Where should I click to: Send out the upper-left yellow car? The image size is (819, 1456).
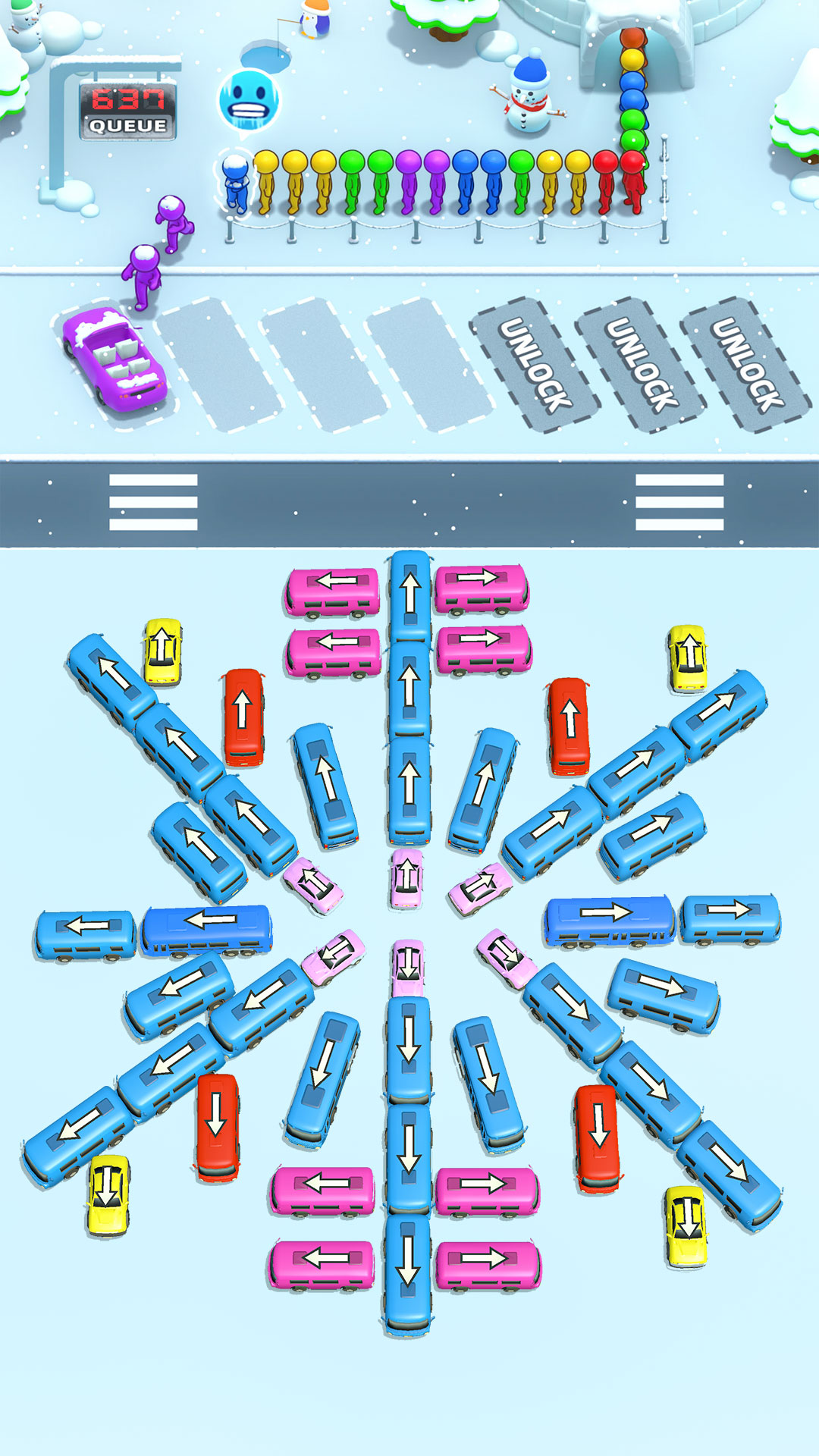pos(162,651)
